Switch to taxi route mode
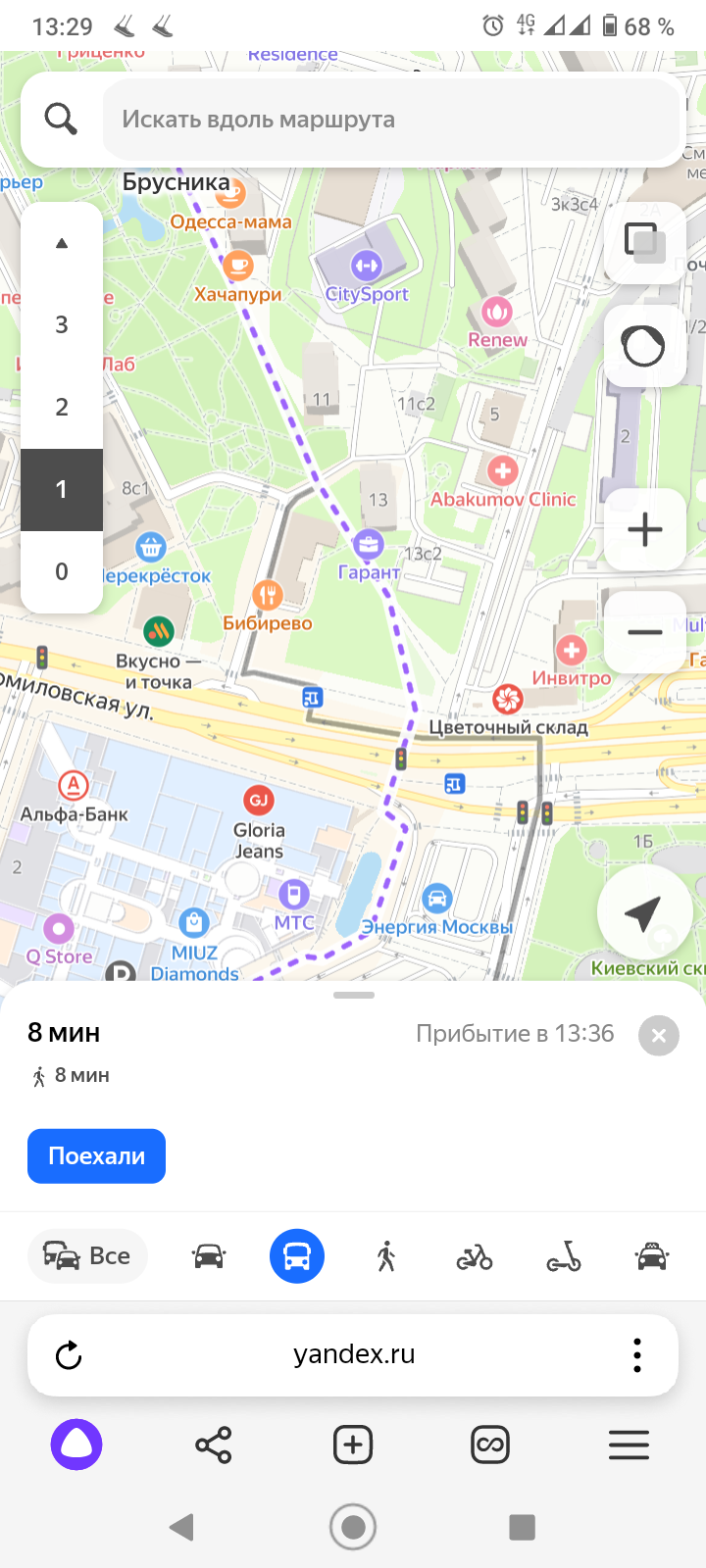Image resolution: width=706 pixels, height=1568 pixels. [x=652, y=1255]
